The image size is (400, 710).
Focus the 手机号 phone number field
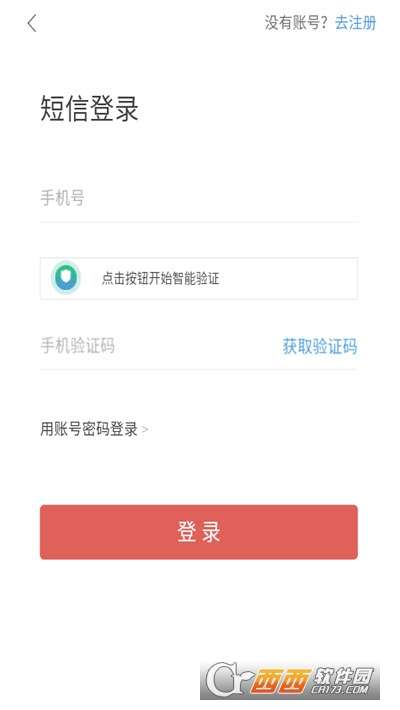click(199, 198)
